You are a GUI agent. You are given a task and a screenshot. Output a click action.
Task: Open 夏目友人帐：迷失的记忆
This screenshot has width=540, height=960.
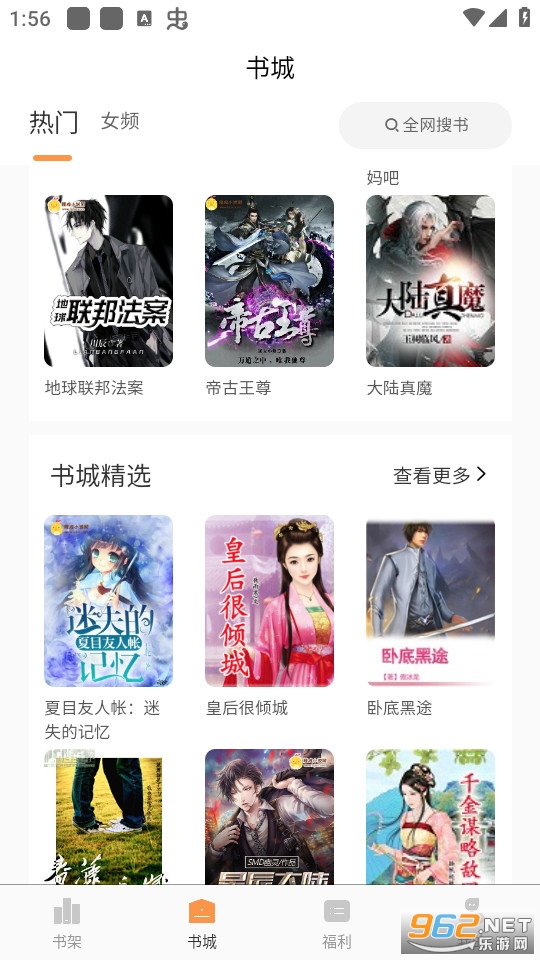tap(108, 601)
